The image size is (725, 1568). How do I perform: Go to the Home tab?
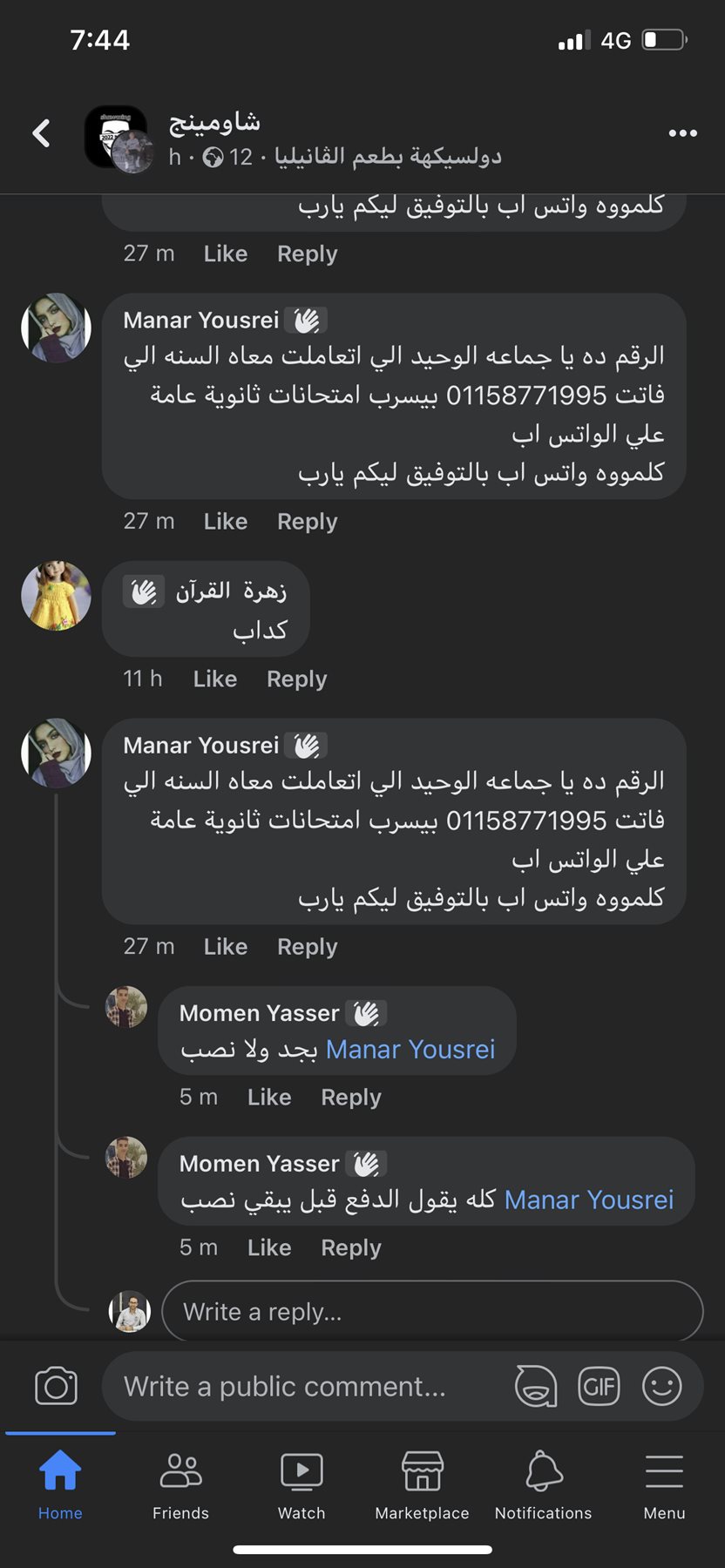click(x=60, y=1485)
